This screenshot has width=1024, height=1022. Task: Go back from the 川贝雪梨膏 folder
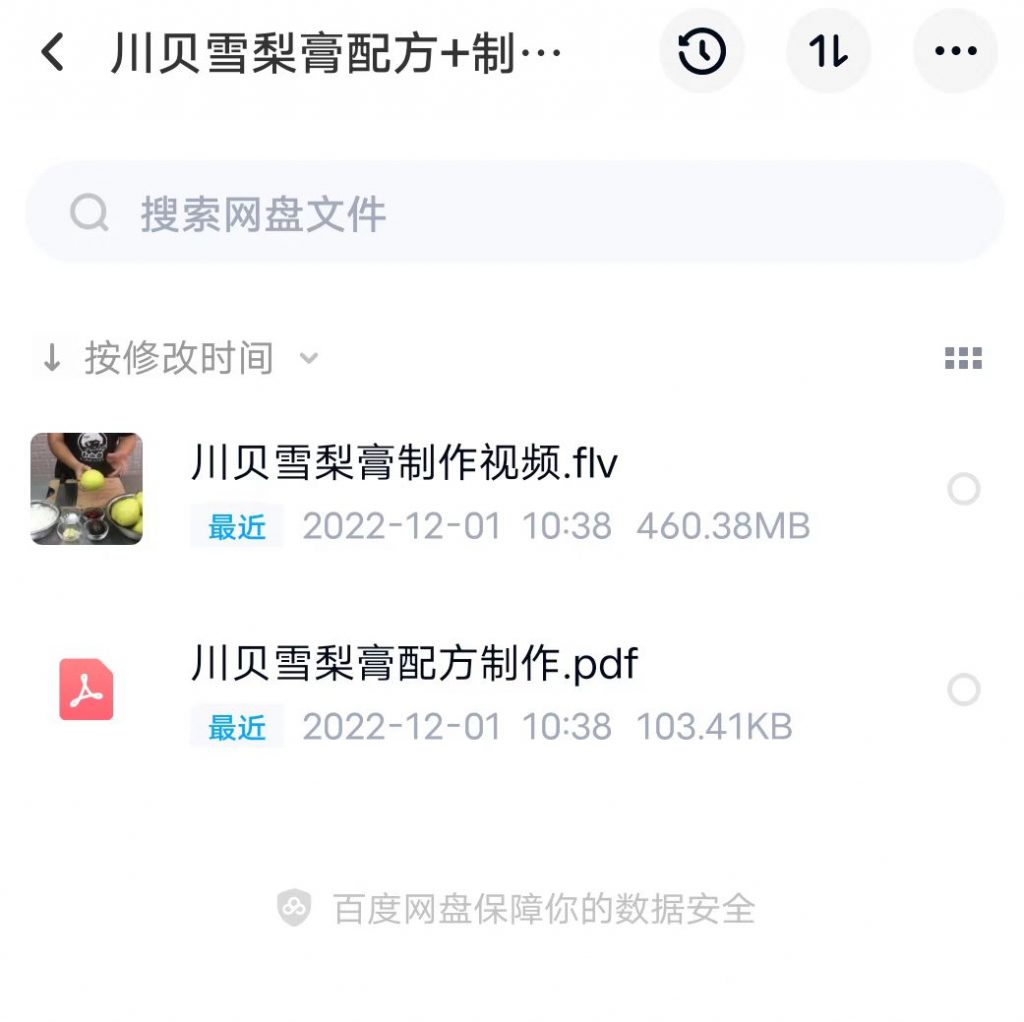(52, 52)
